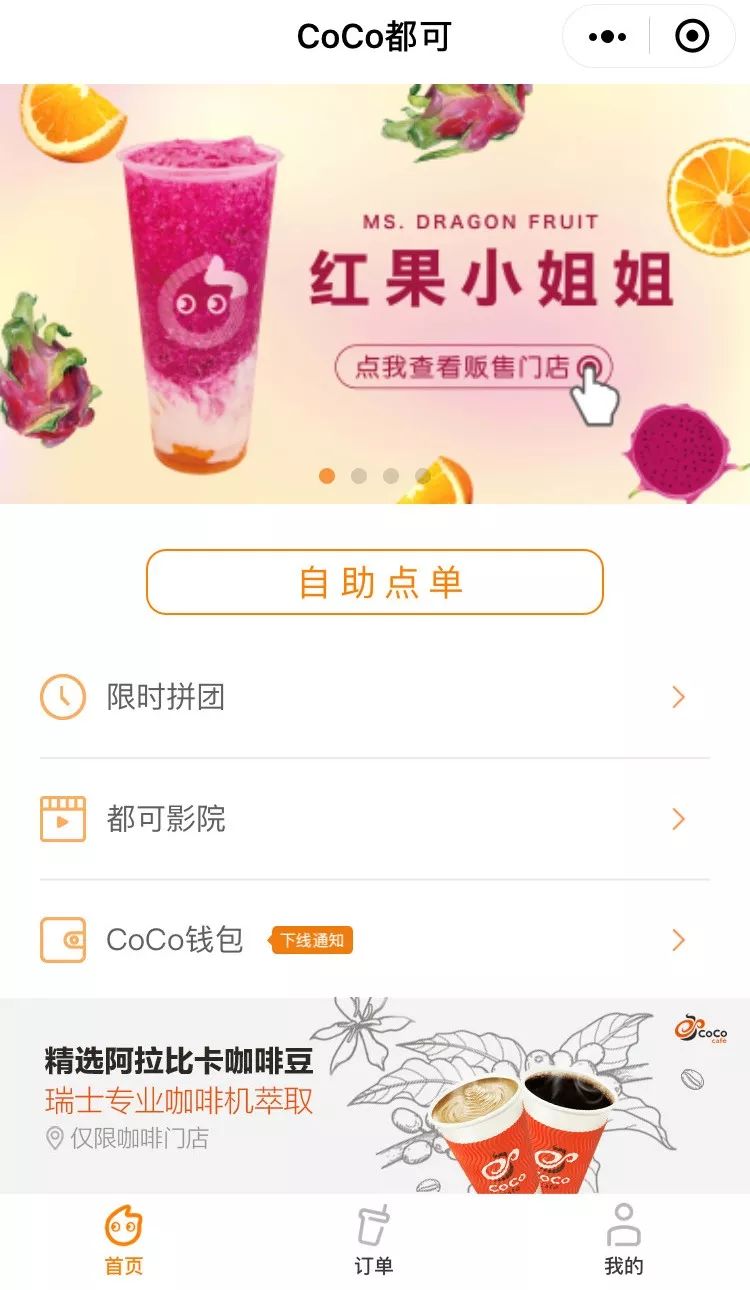Switch to the 首页 tab
750x1290 pixels.
(x=124, y=1240)
